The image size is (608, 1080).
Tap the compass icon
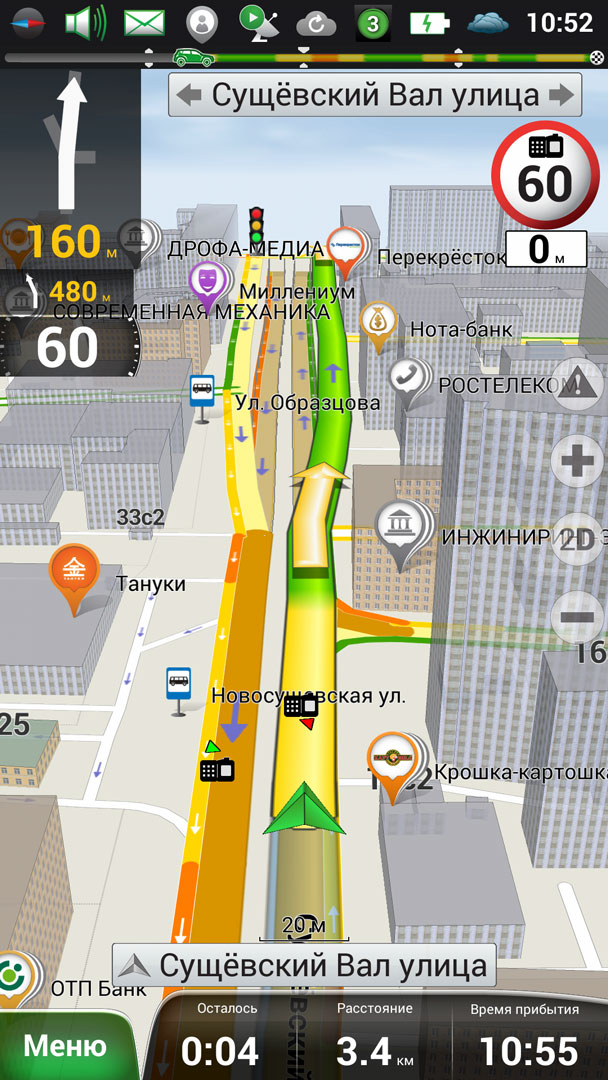pos(29,21)
